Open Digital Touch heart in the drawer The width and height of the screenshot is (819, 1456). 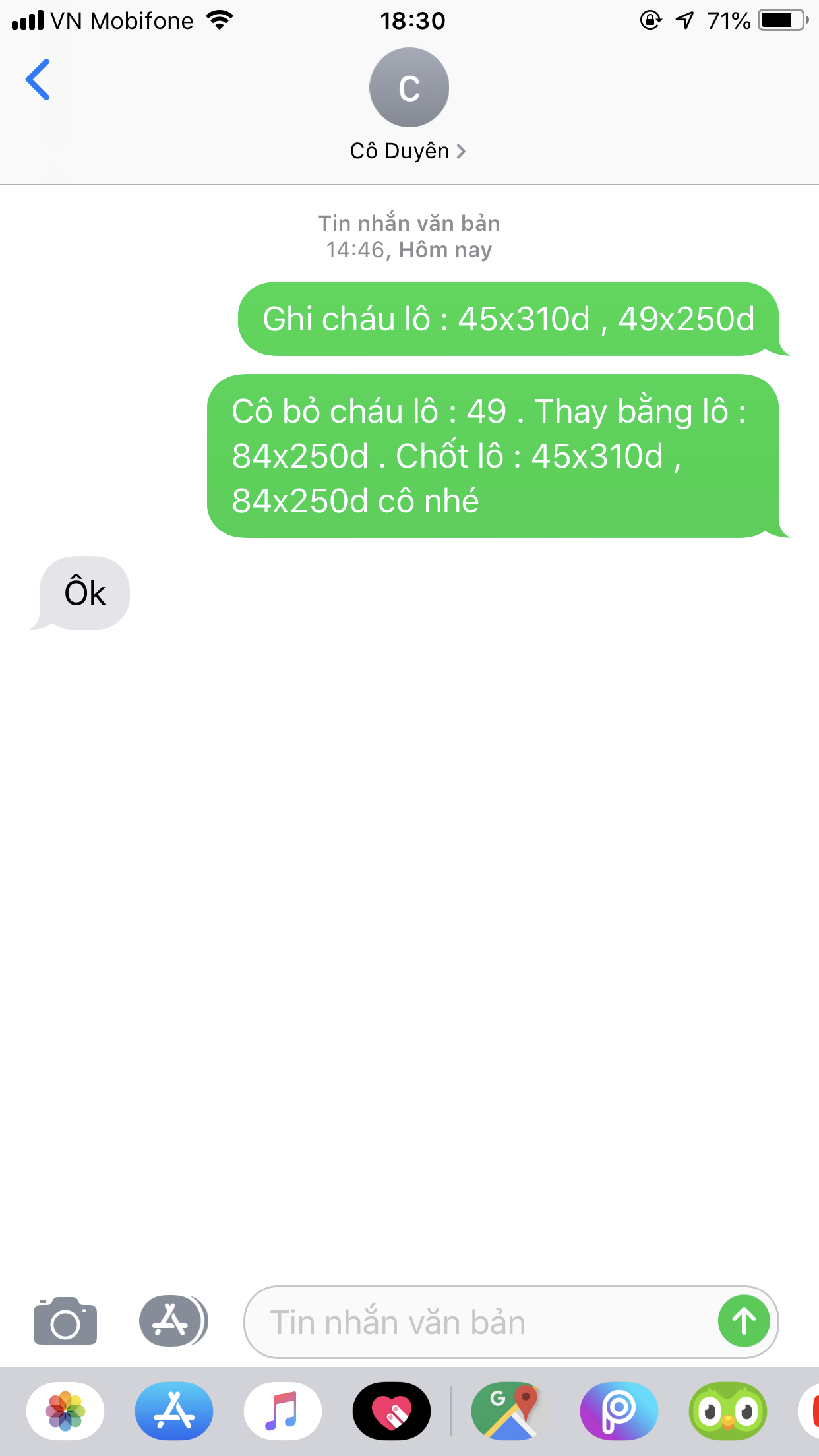(392, 1411)
